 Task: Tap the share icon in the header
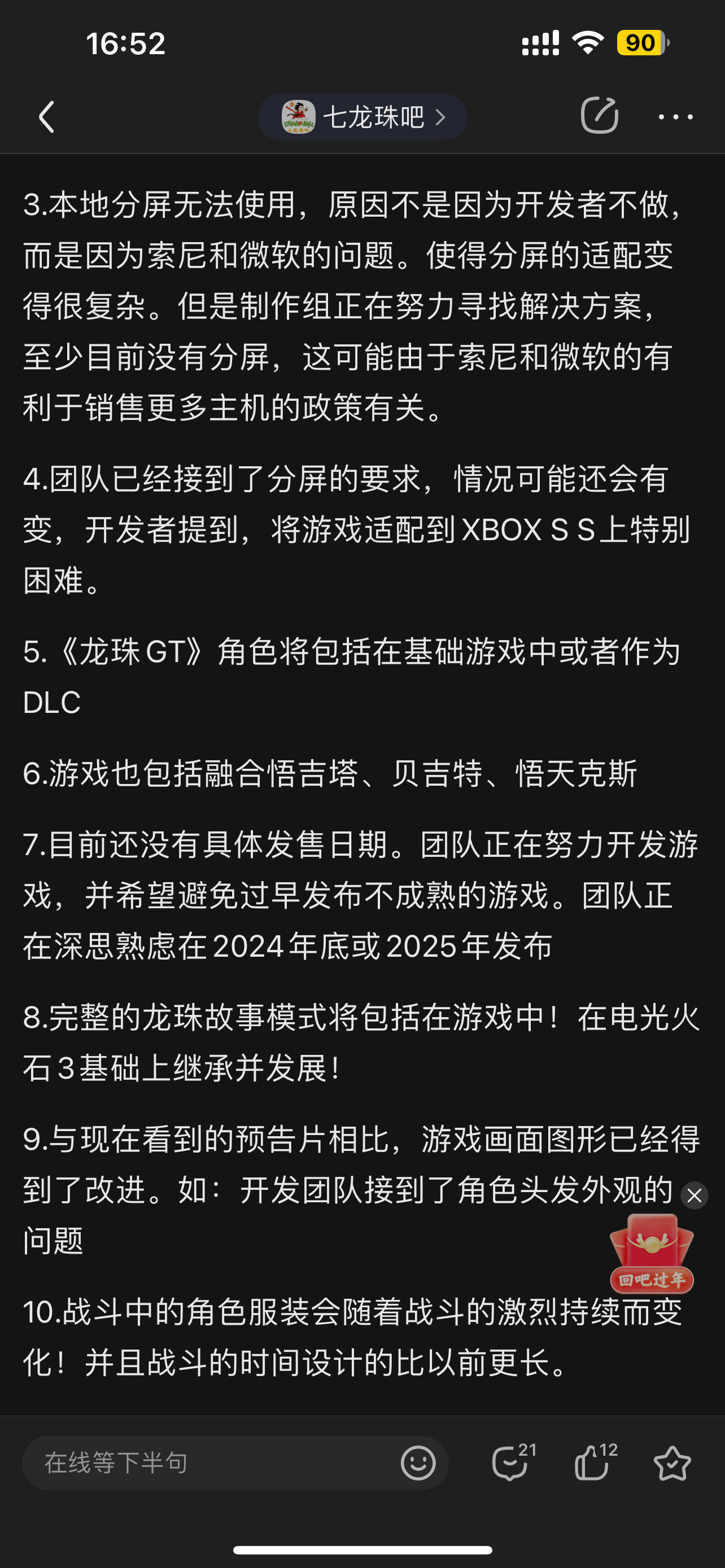click(x=600, y=115)
